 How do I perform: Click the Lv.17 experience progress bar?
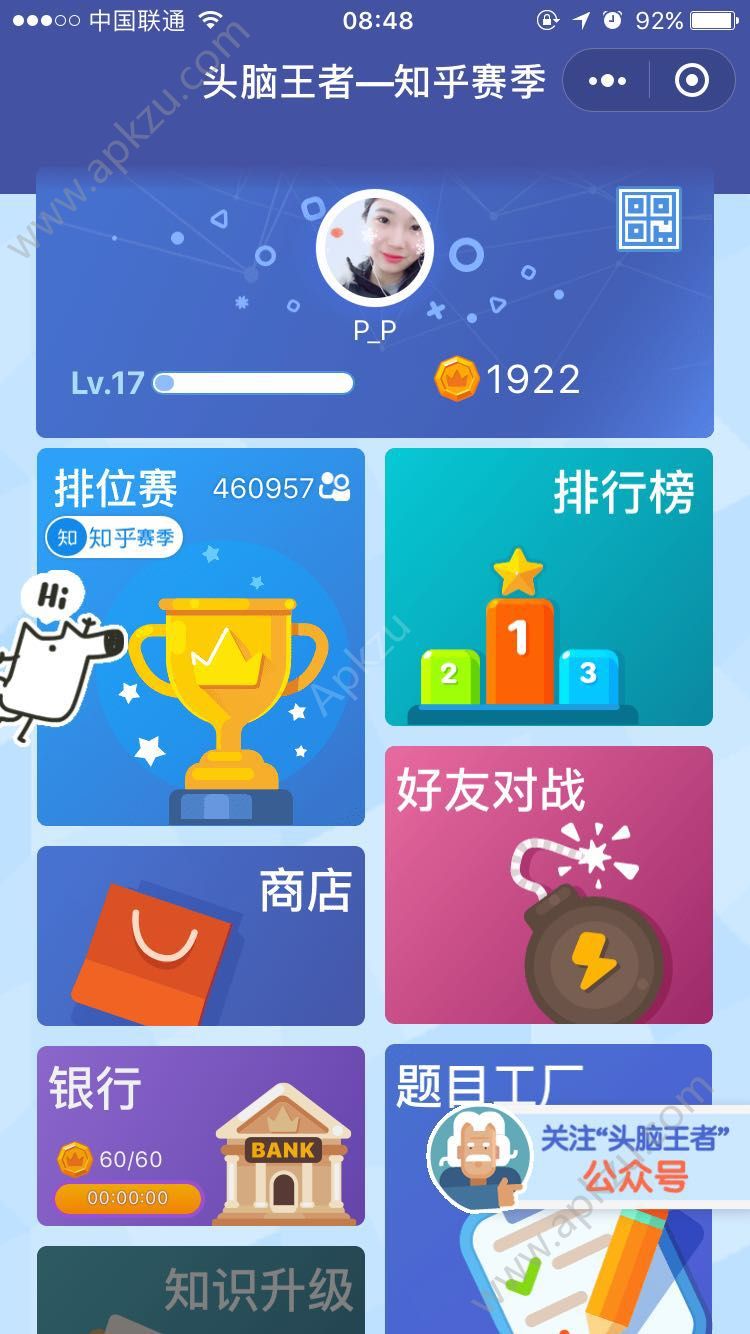pos(253,382)
